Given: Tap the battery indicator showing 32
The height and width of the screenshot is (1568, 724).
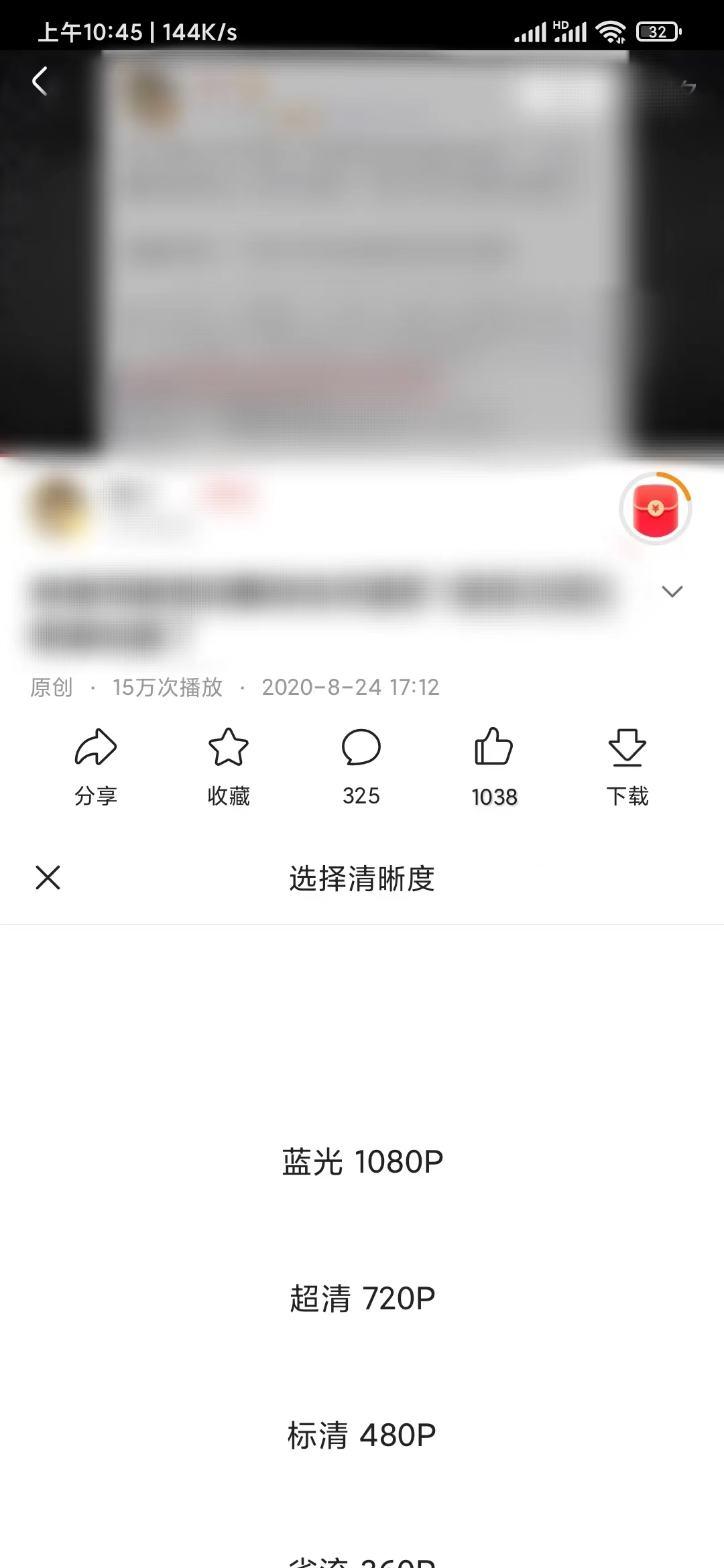Looking at the screenshot, I should [655, 31].
